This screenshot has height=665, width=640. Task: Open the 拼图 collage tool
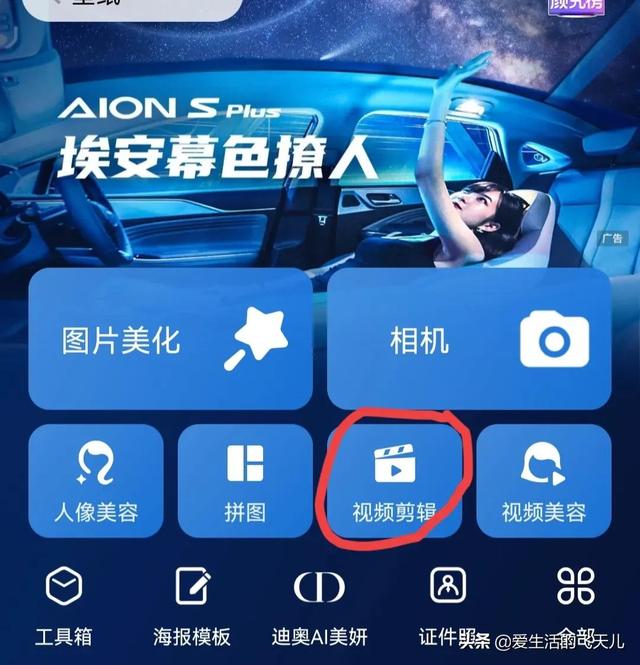[245, 481]
